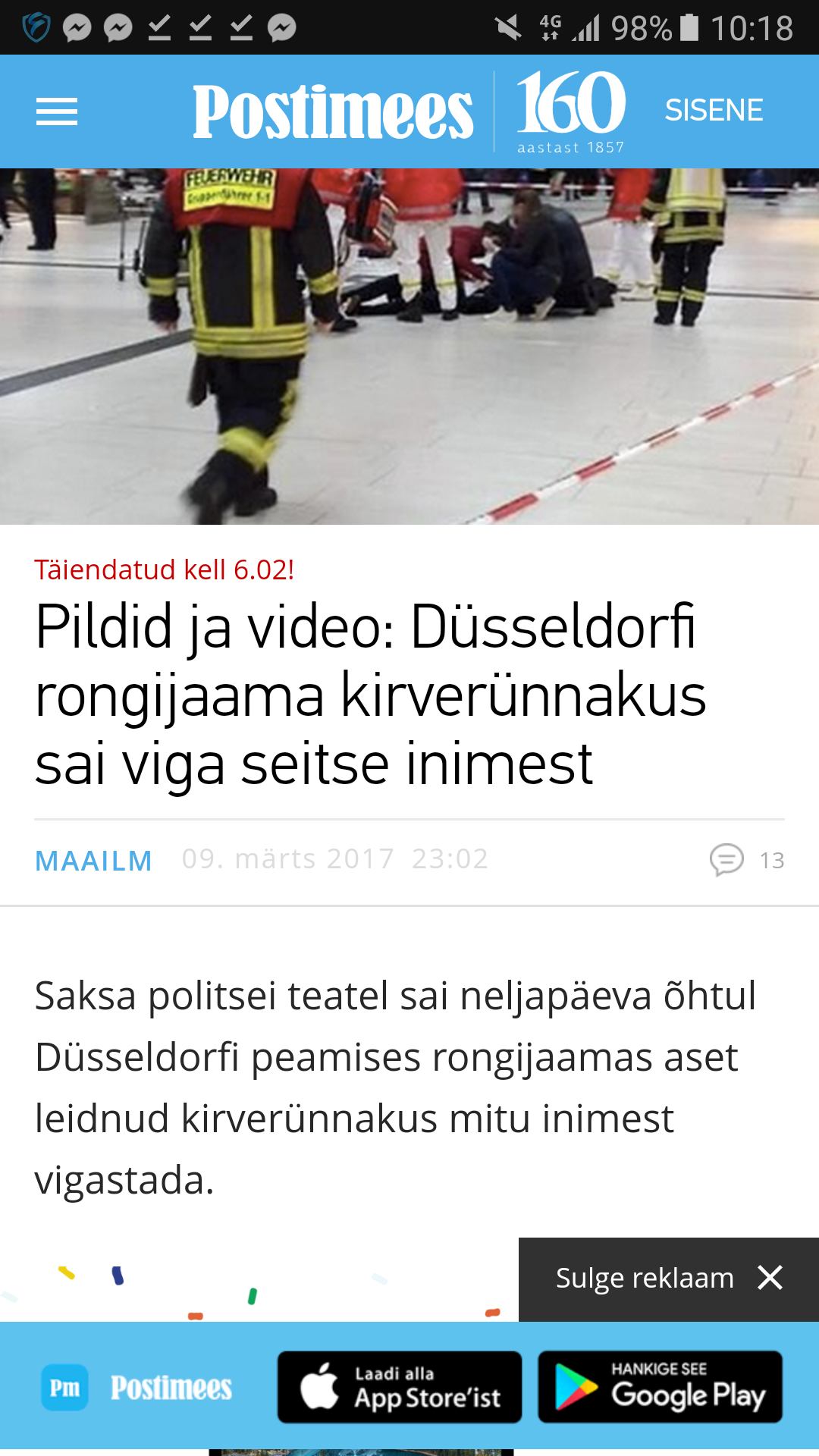View the 13 comments
819x1456 pixels.
[747, 860]
